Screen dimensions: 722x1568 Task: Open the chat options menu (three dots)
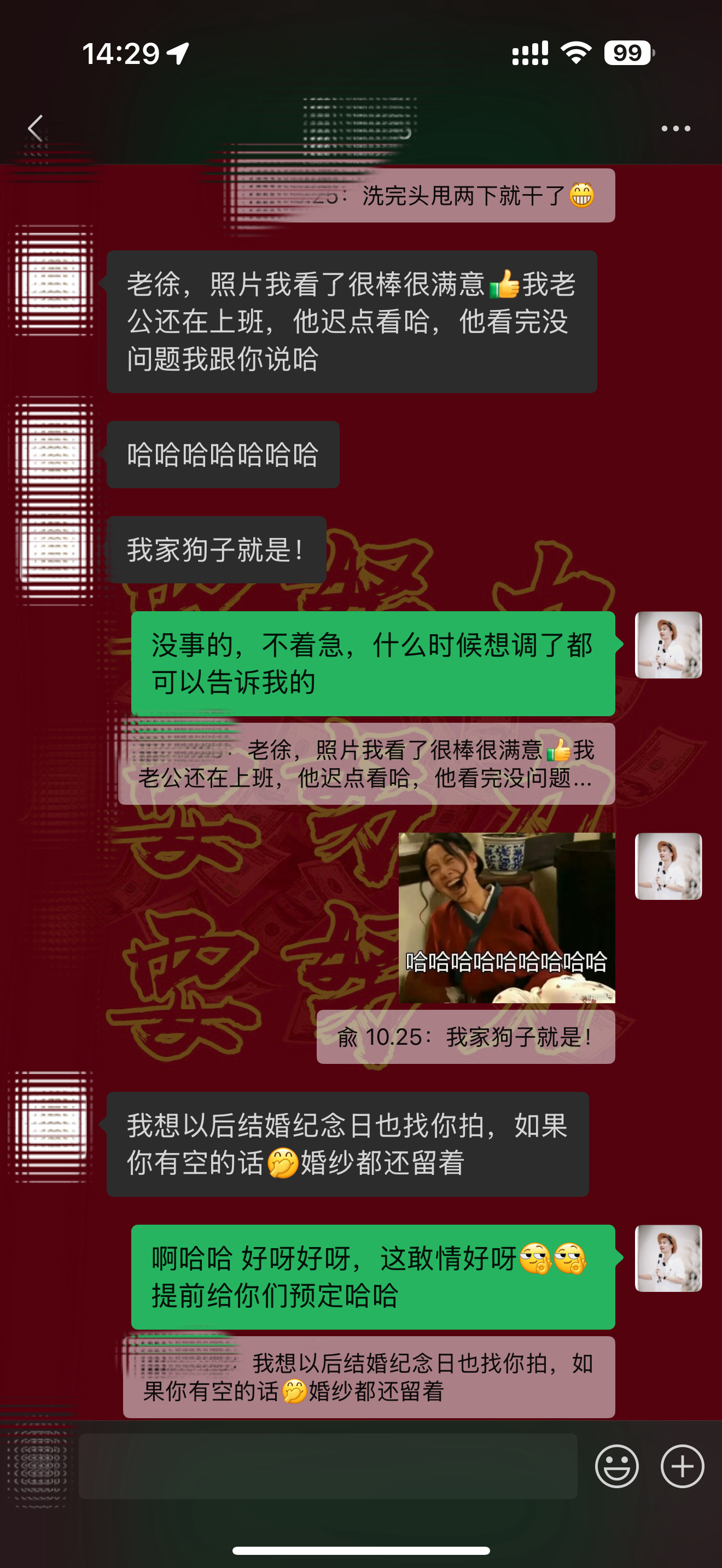point(676,128)
